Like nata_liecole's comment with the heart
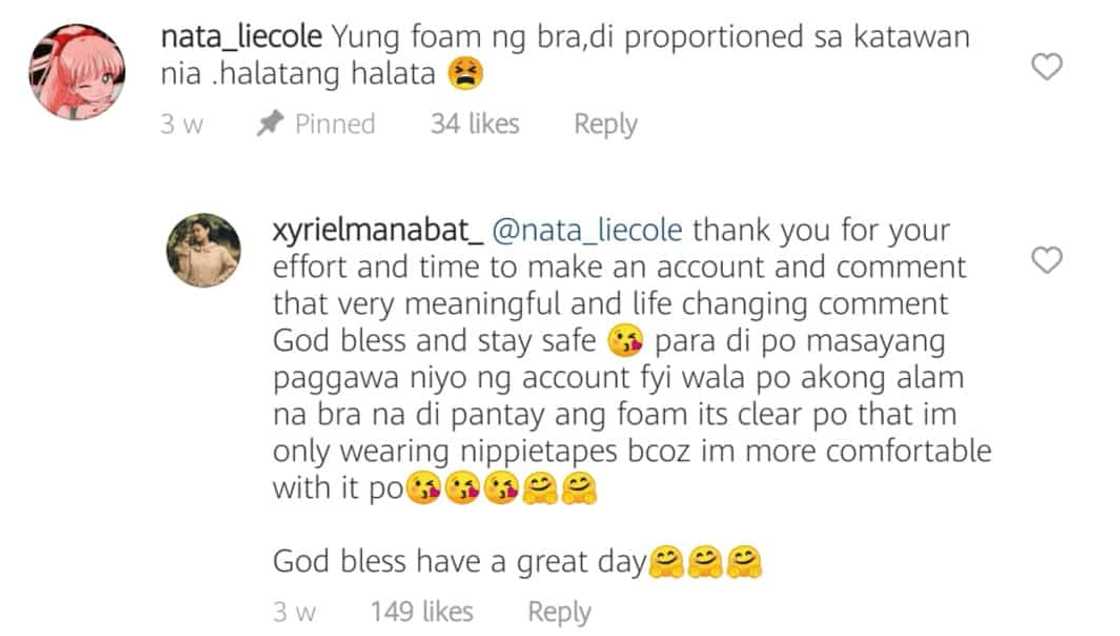This screenshot has width=1120, height=636. click(1046, 68)
